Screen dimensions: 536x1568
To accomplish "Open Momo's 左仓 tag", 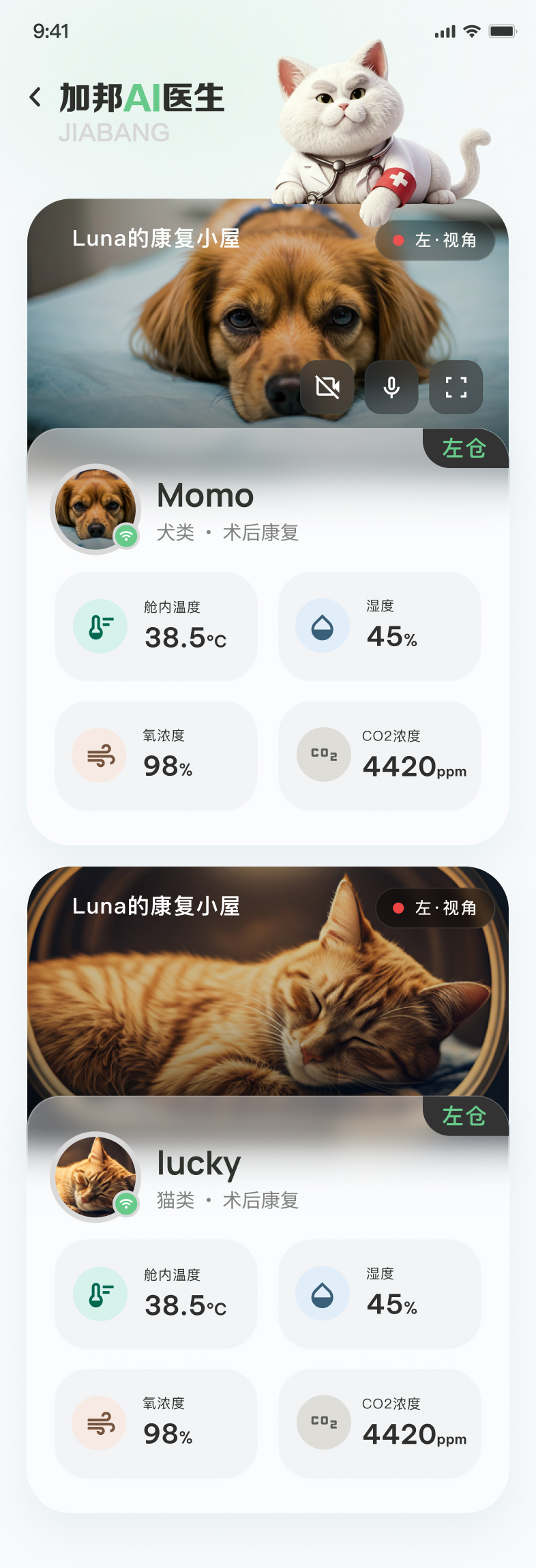I will (465, 448).
